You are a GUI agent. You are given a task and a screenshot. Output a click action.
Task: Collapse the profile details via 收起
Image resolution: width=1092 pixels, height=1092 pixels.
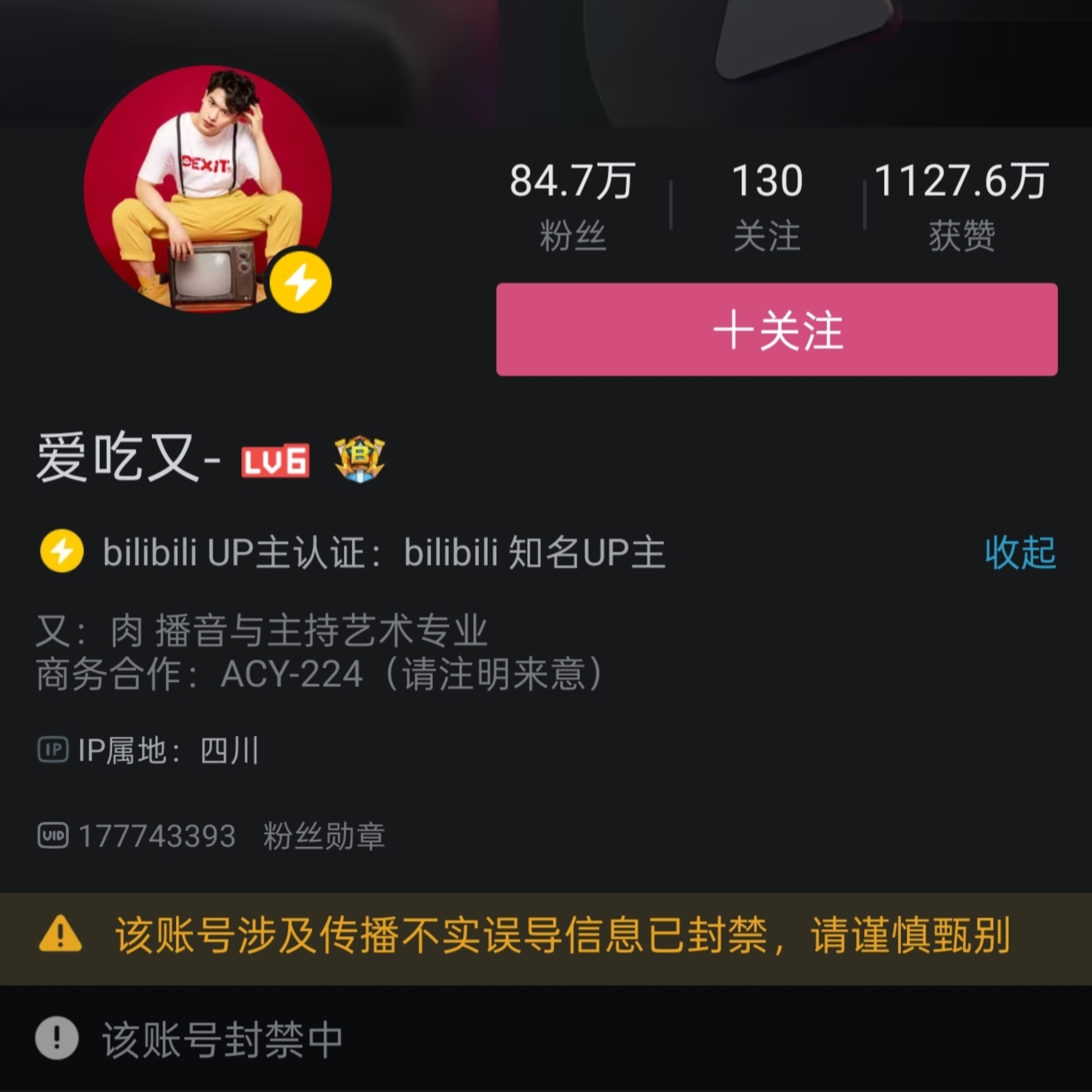coord(1020,552)
